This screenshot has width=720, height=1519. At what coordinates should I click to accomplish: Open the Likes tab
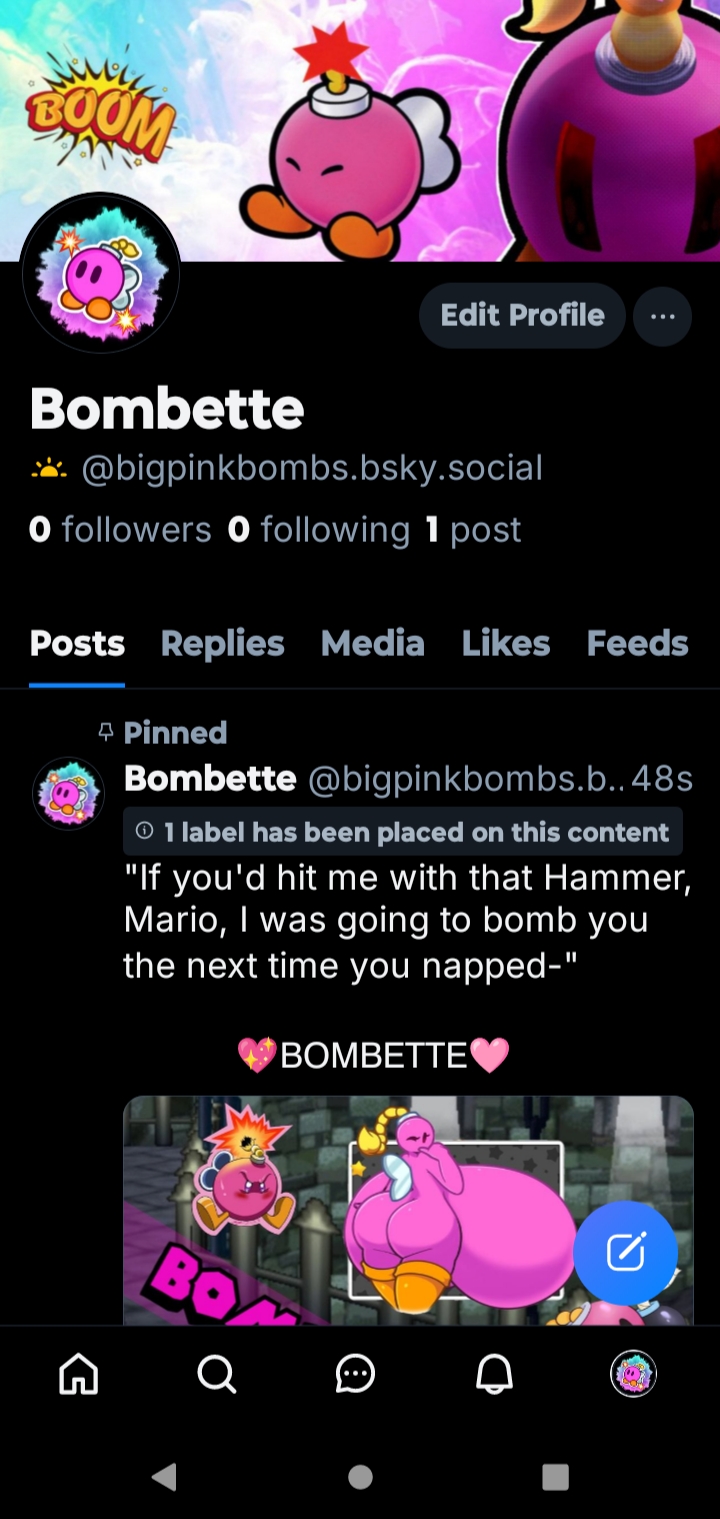click(505, 644)
